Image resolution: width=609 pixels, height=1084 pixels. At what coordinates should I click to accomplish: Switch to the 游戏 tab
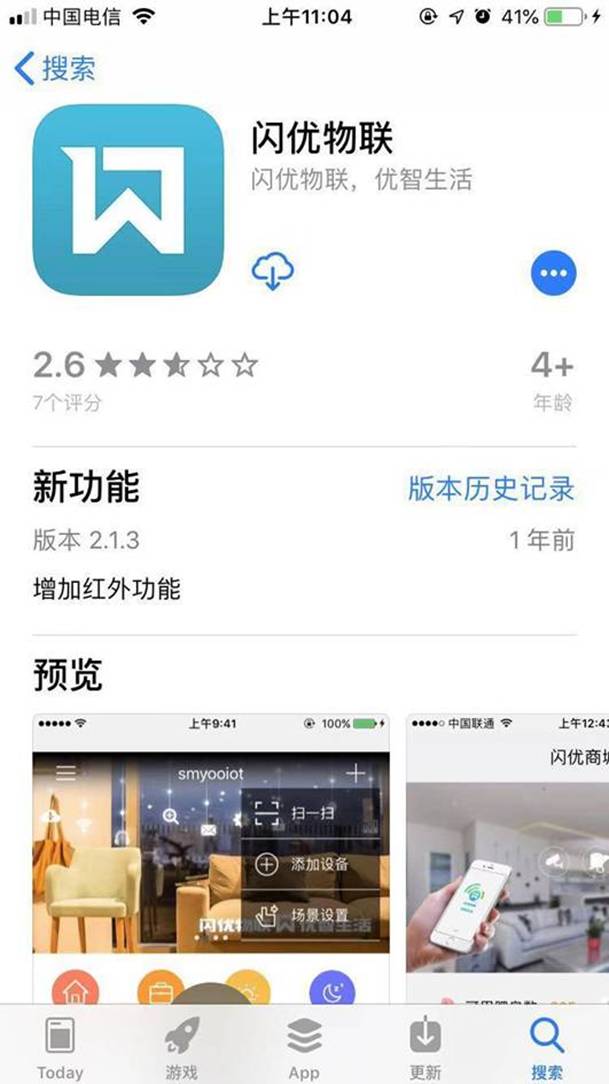182,1048
